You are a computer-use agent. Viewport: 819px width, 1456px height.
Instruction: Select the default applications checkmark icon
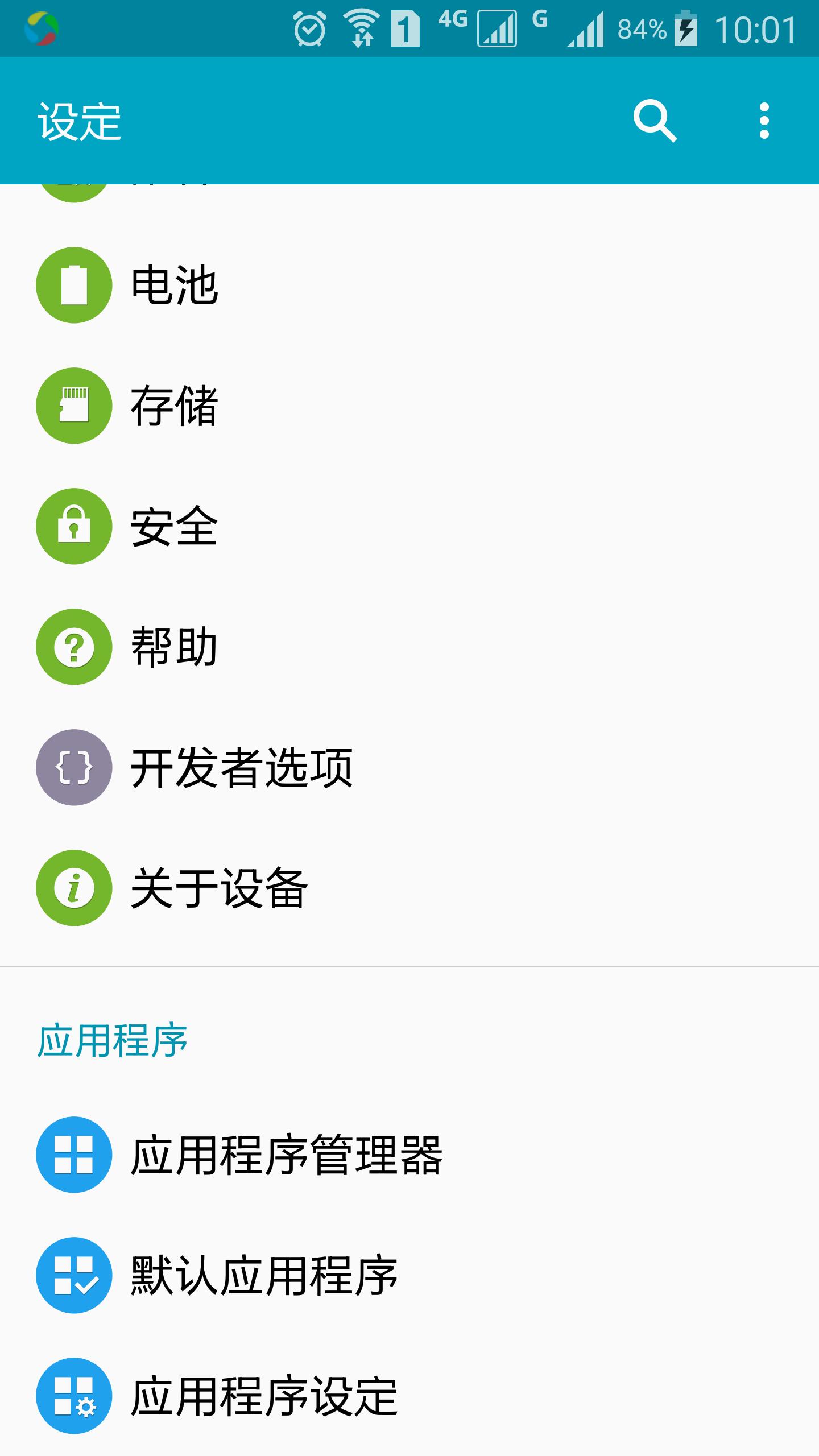[x=74, y=1274]
